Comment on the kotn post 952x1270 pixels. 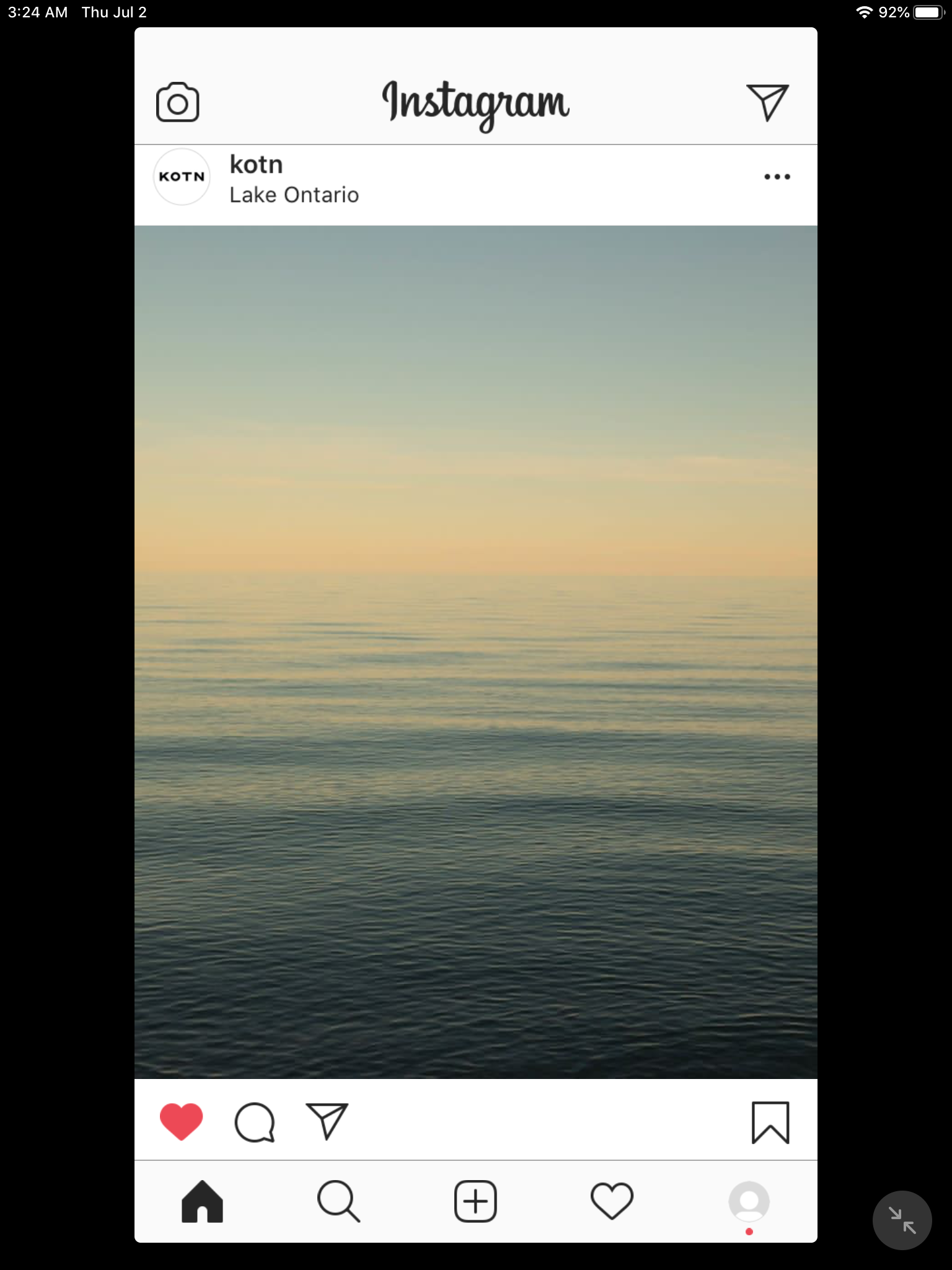point(254,1122)
